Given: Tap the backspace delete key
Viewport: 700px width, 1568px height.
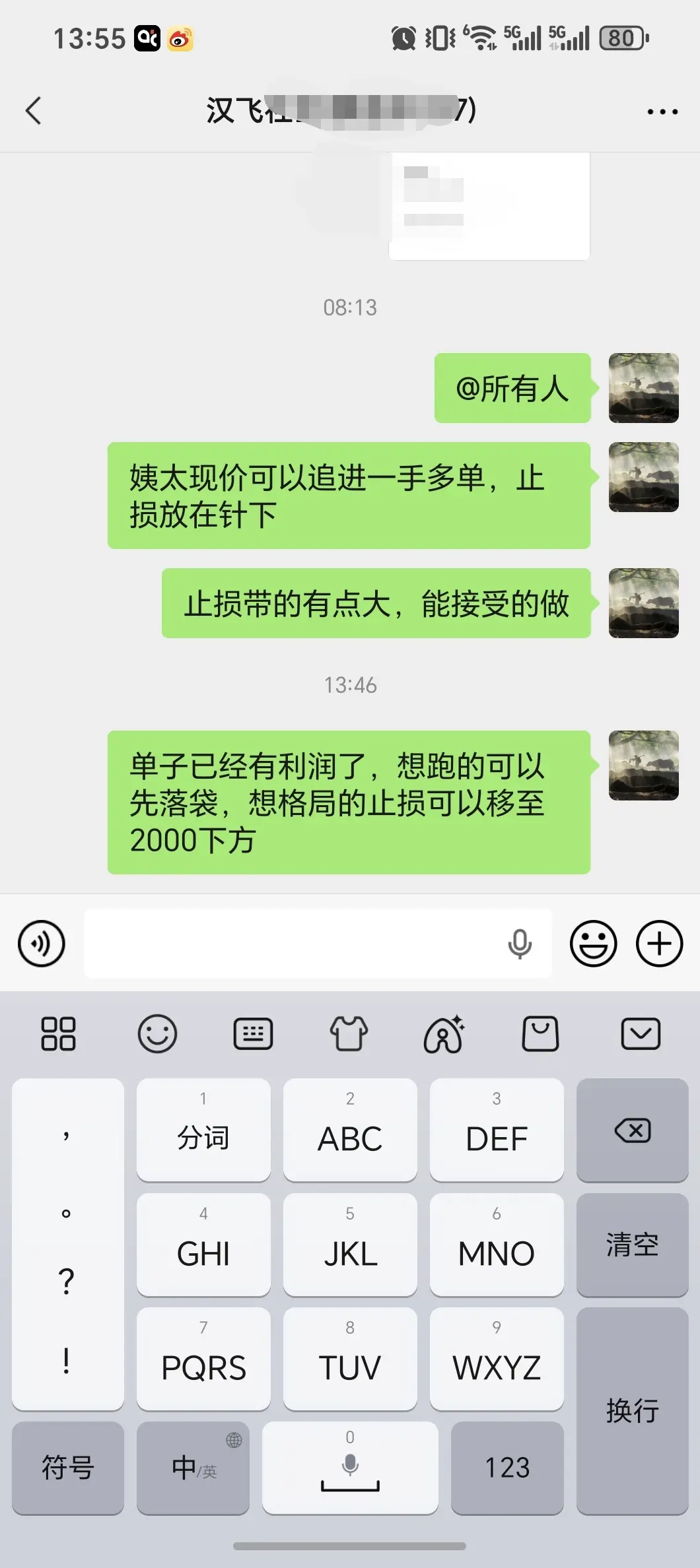Looking at the screenshot, I should (x=631, y=1130).
